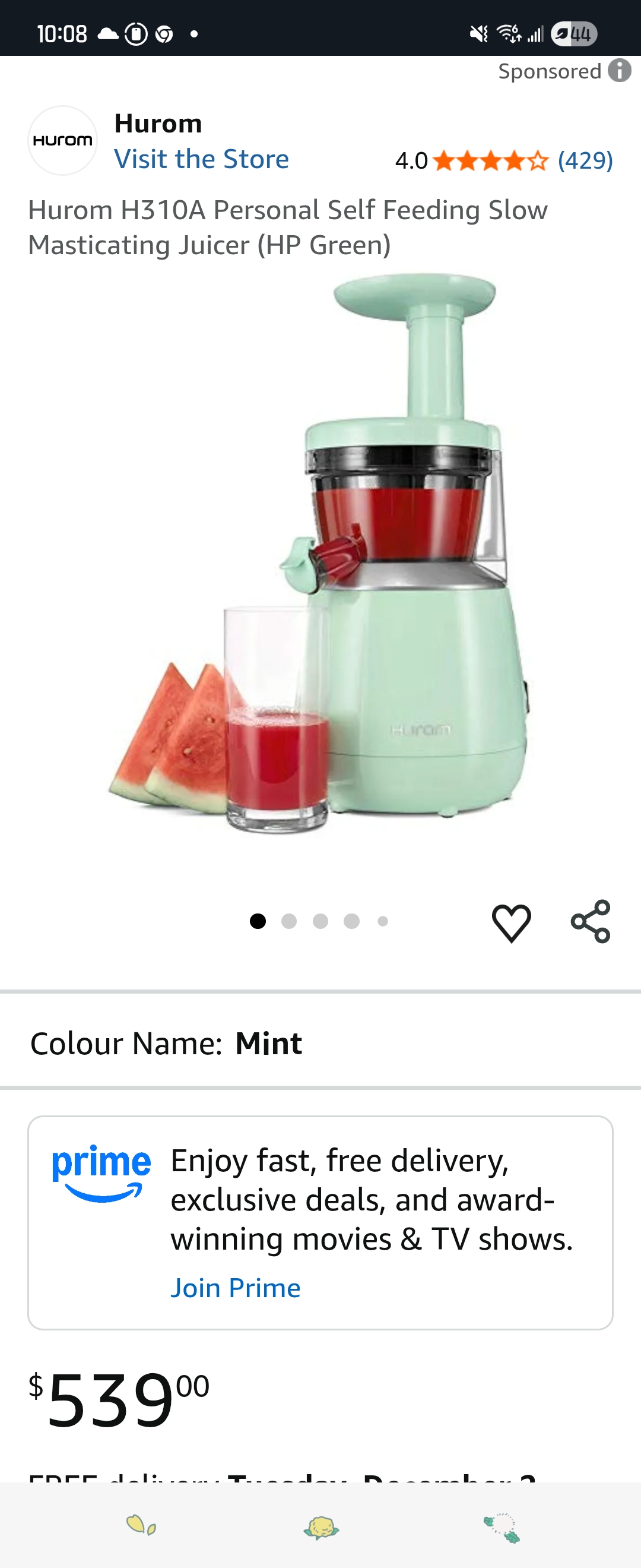Add this juicer to wish list
The width and height of the screenshot is (641, 1568).
(511, 923)
